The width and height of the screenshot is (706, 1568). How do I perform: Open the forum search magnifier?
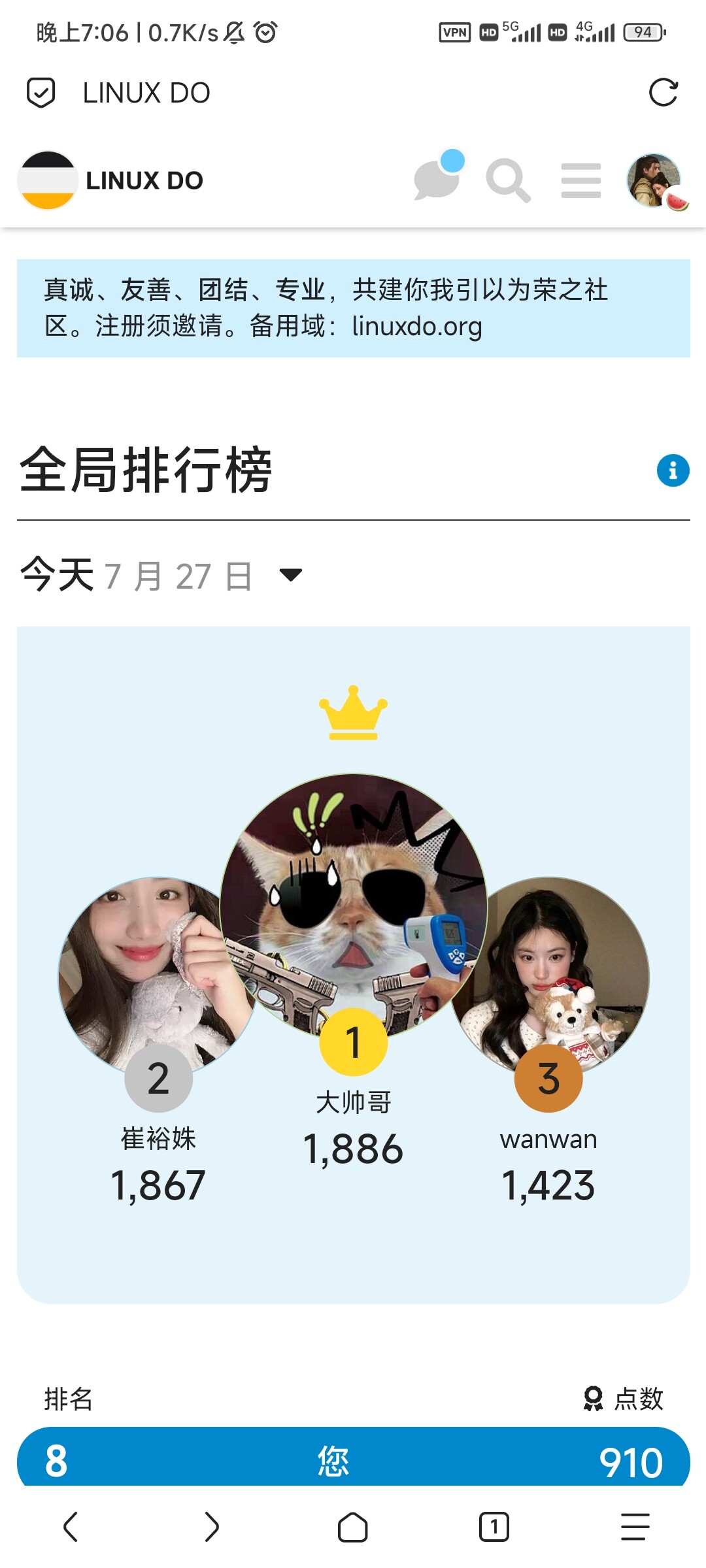pos(508,180)
